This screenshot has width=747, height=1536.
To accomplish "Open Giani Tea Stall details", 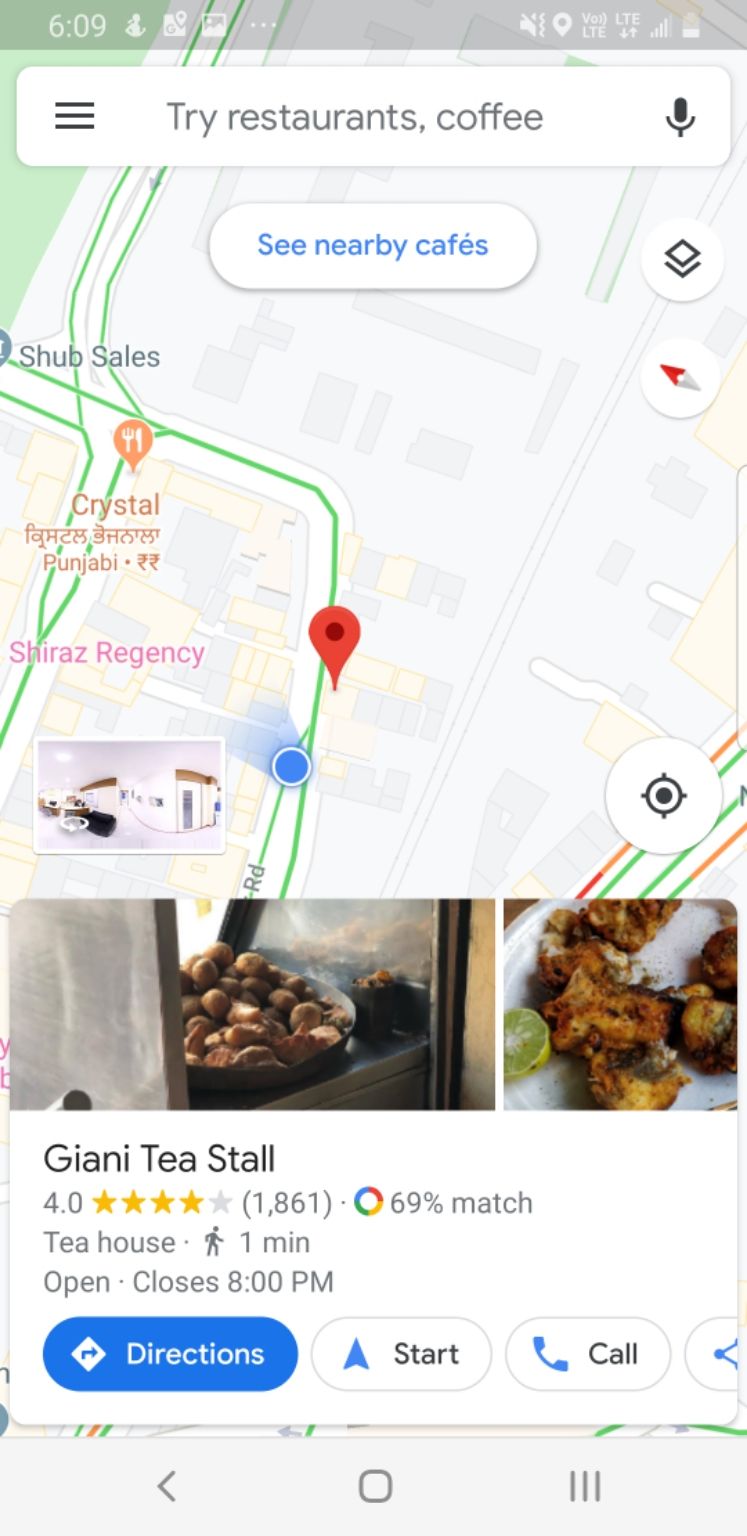I will point(160,1159).
